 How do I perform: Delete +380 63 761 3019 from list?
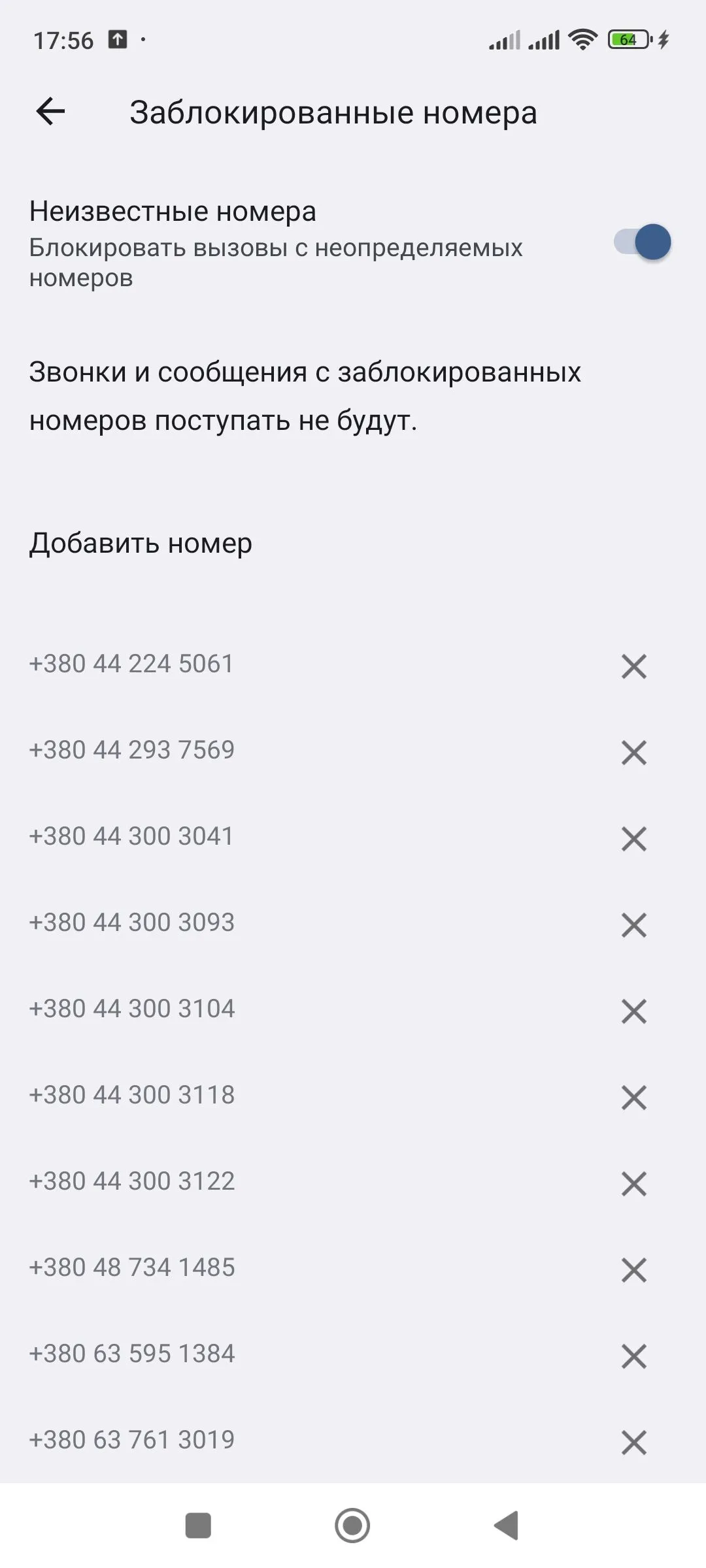[633, 1443]
